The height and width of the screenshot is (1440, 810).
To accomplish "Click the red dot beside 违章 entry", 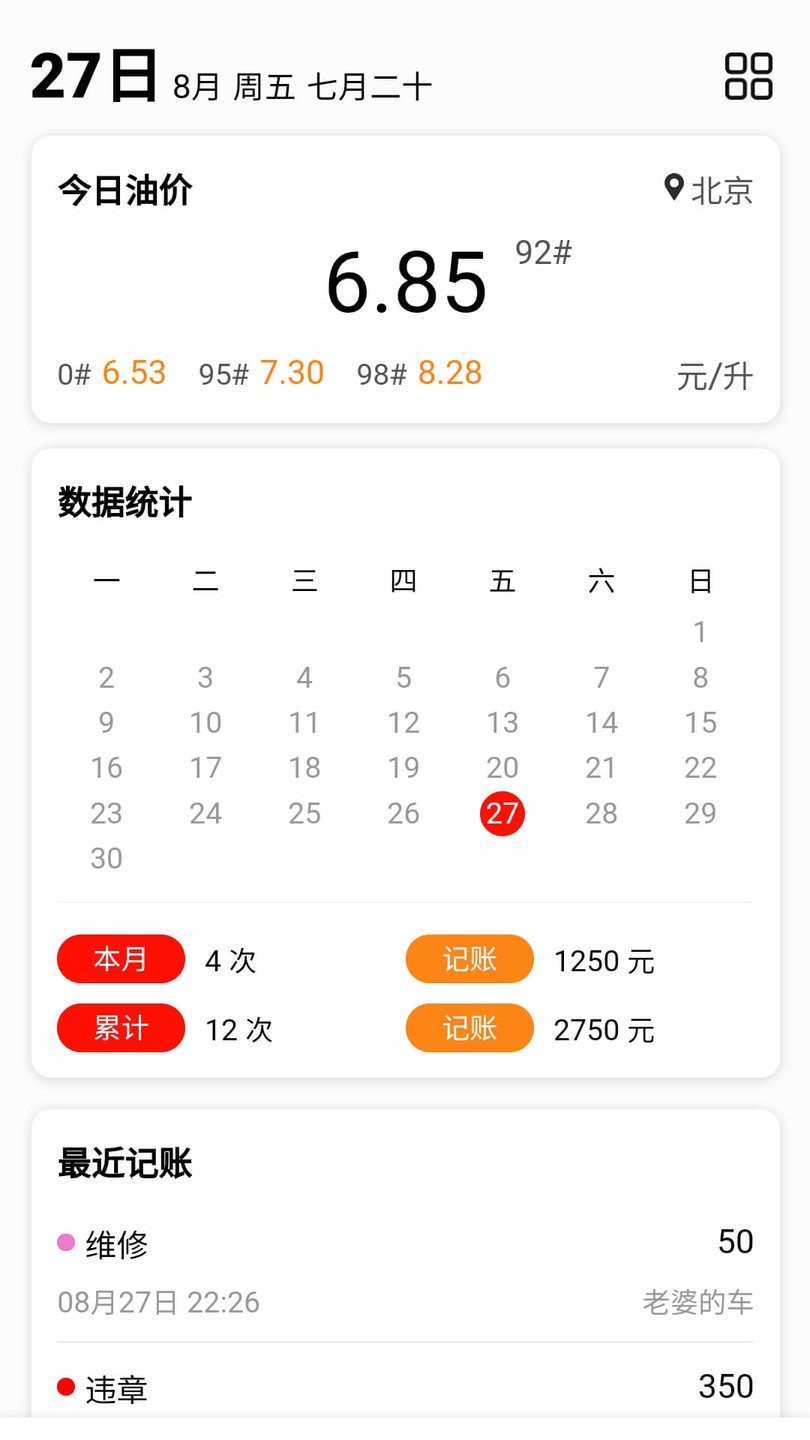I will point(64,1385).
